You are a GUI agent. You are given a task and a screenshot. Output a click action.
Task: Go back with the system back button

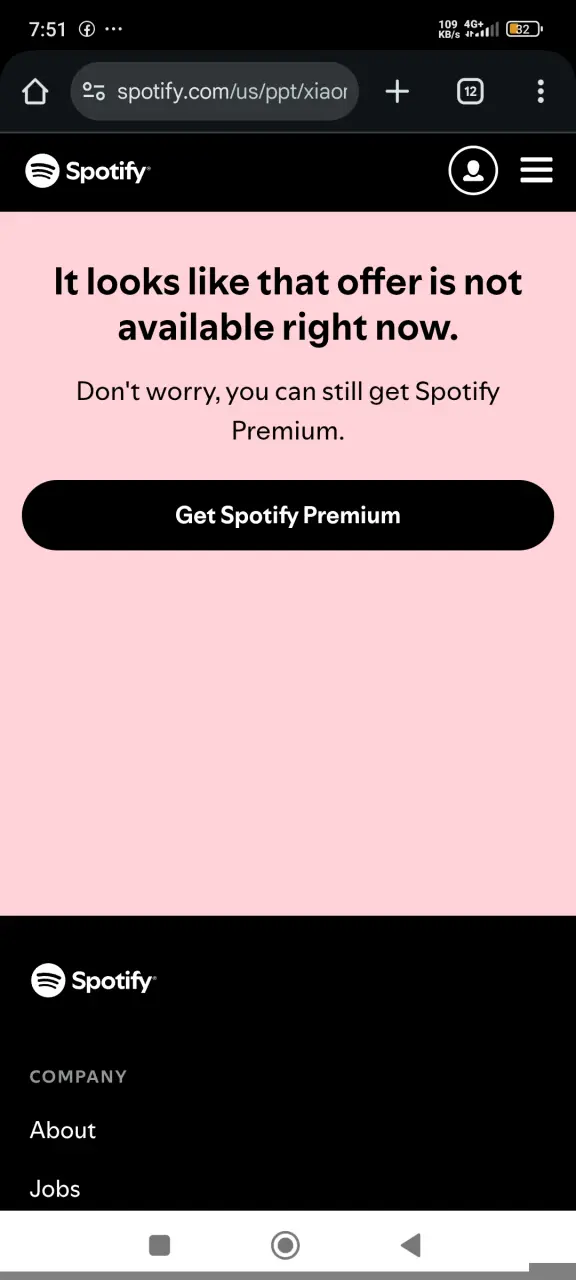[x=410, y=1244]
